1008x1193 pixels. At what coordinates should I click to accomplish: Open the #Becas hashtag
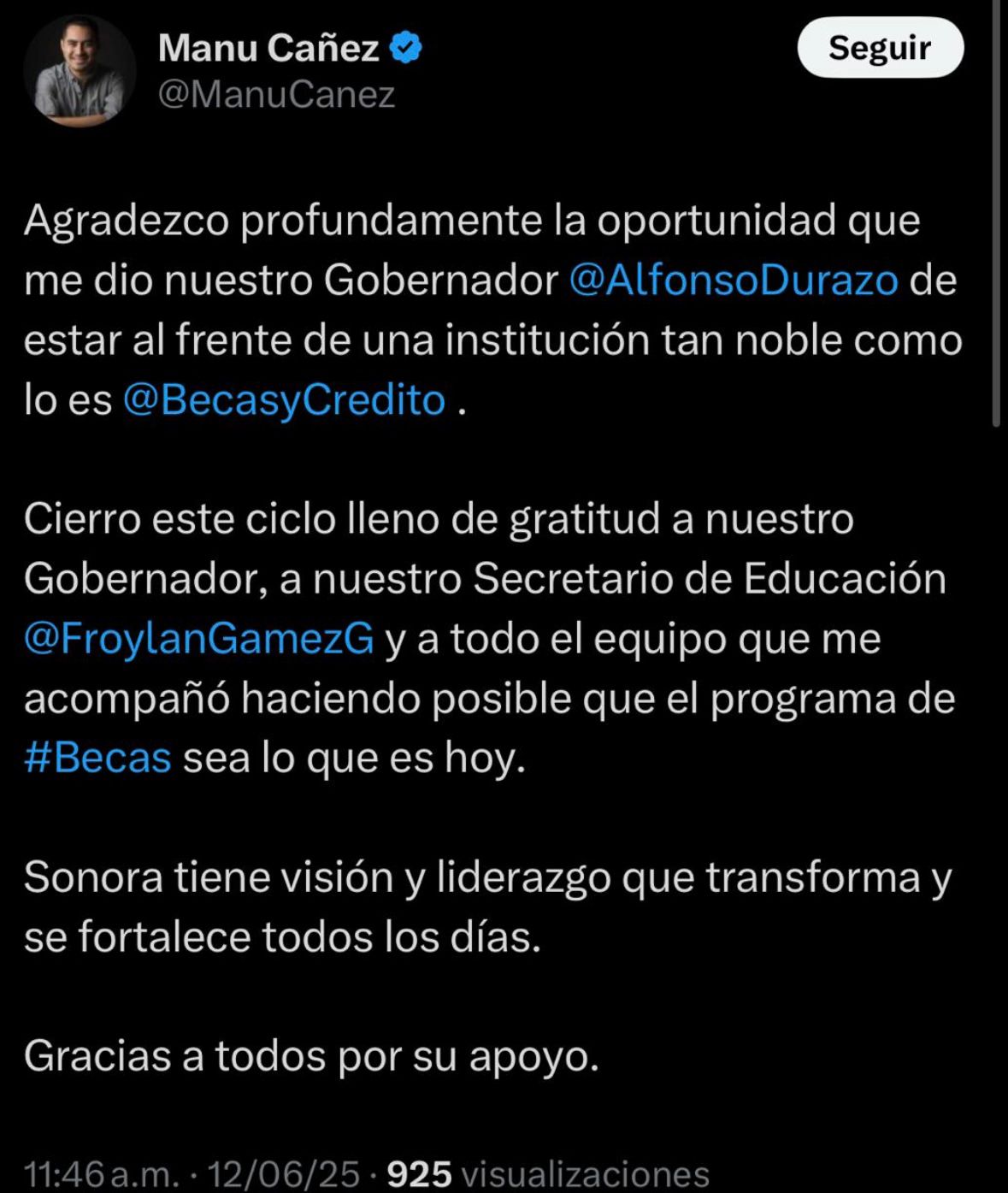97,758
